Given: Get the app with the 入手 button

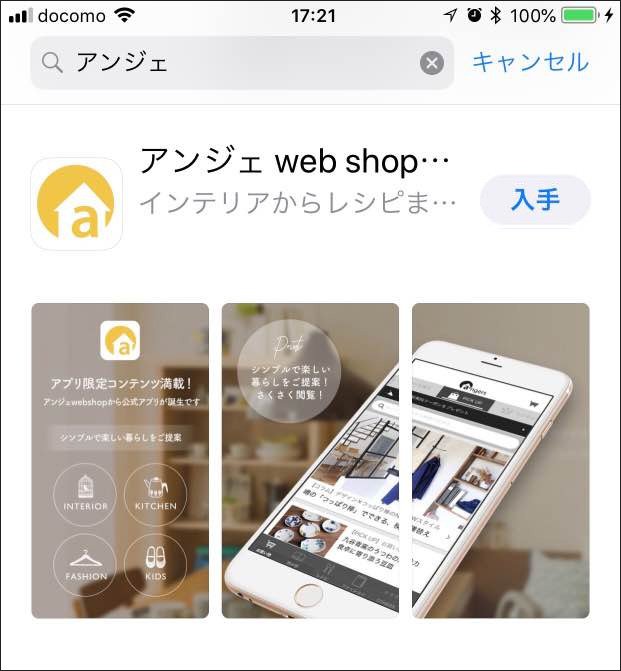Looking at the screenshot, I should pos(535,199).
